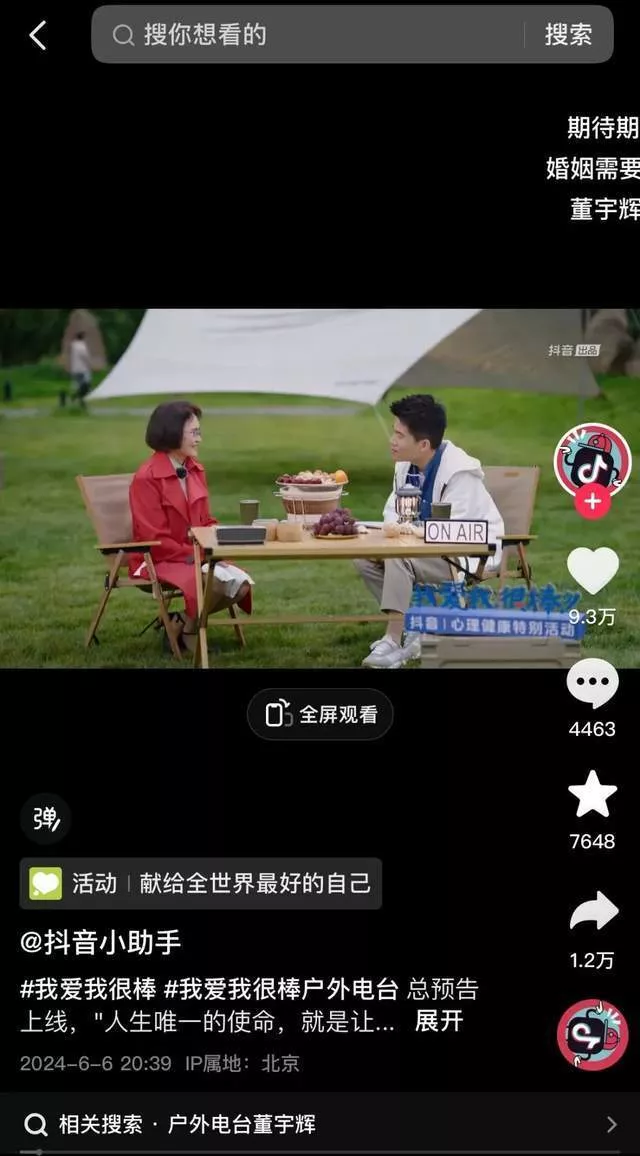Tap the 搜你想看的 search field
The image size is (640, 1156).
point(320,35)
